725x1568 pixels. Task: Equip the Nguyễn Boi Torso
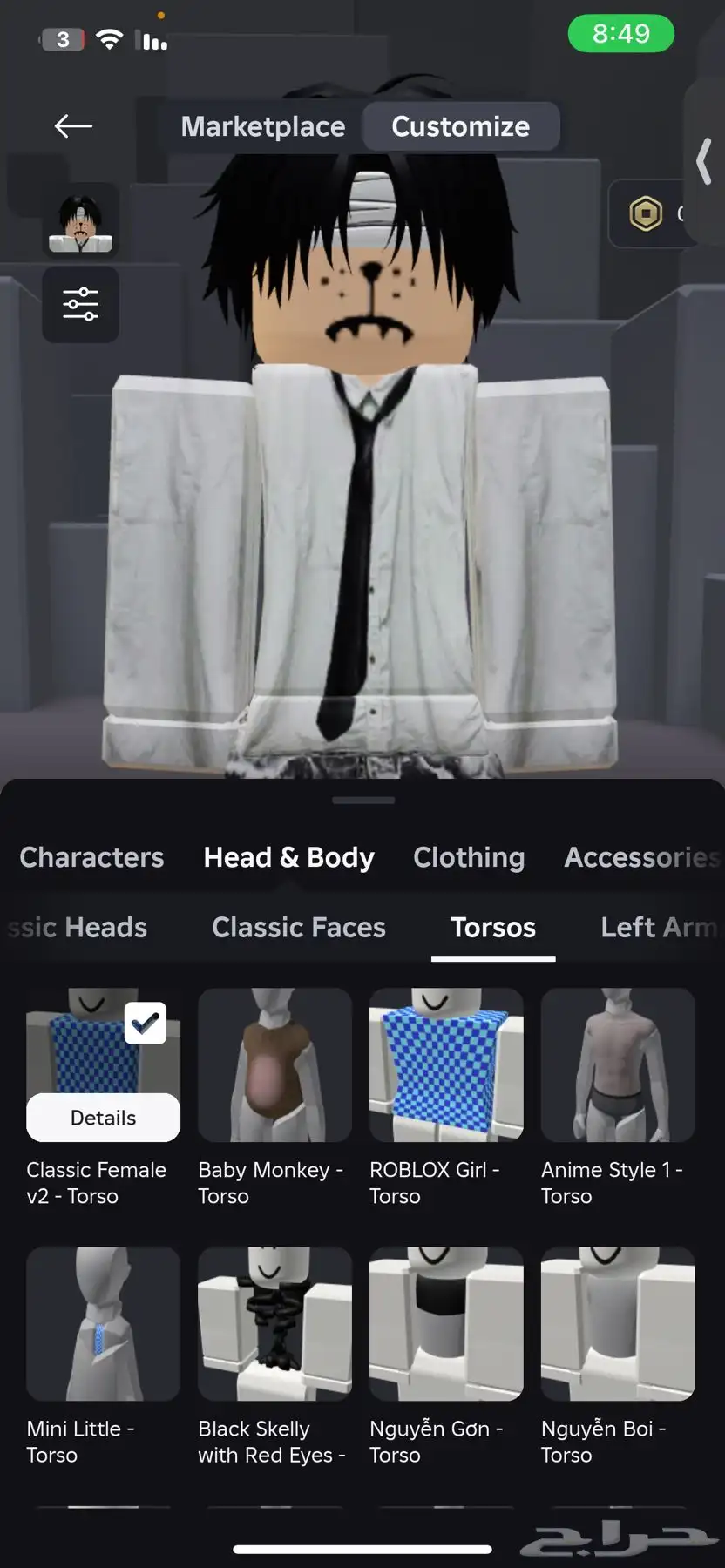(x=618, y=1323)
